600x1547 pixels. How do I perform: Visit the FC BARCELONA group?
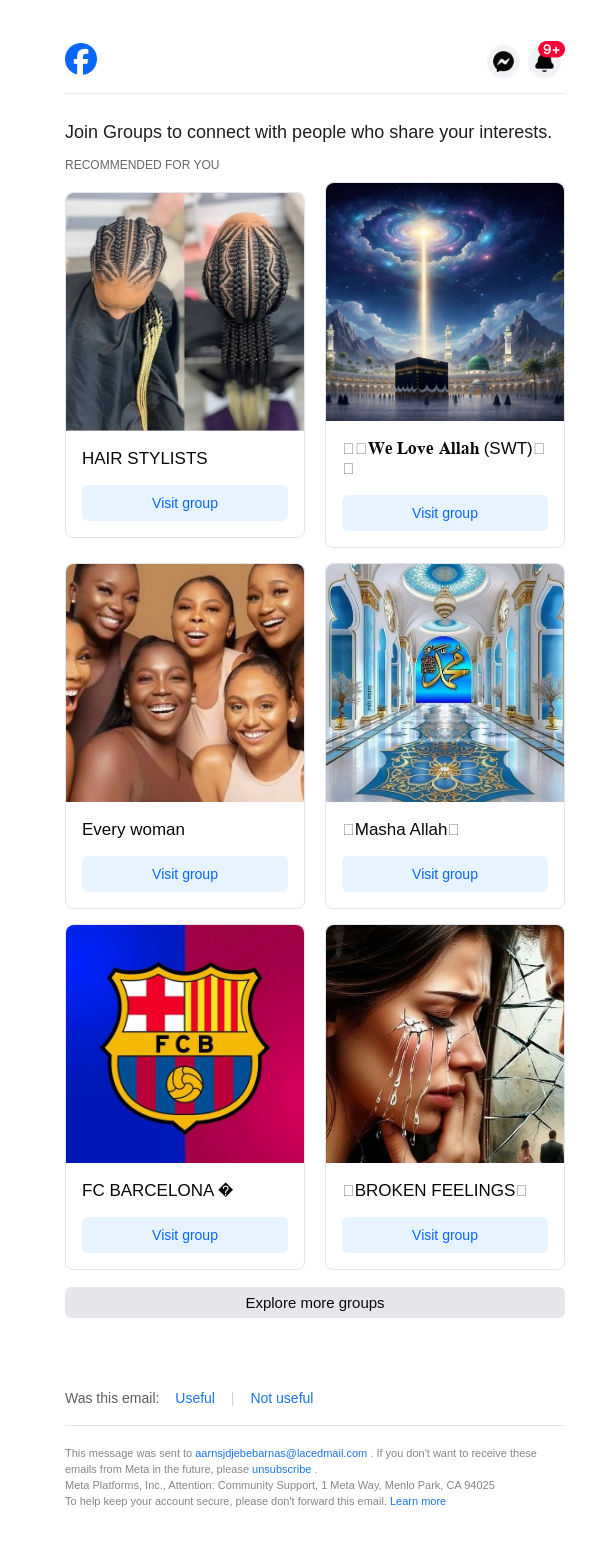185,1235
